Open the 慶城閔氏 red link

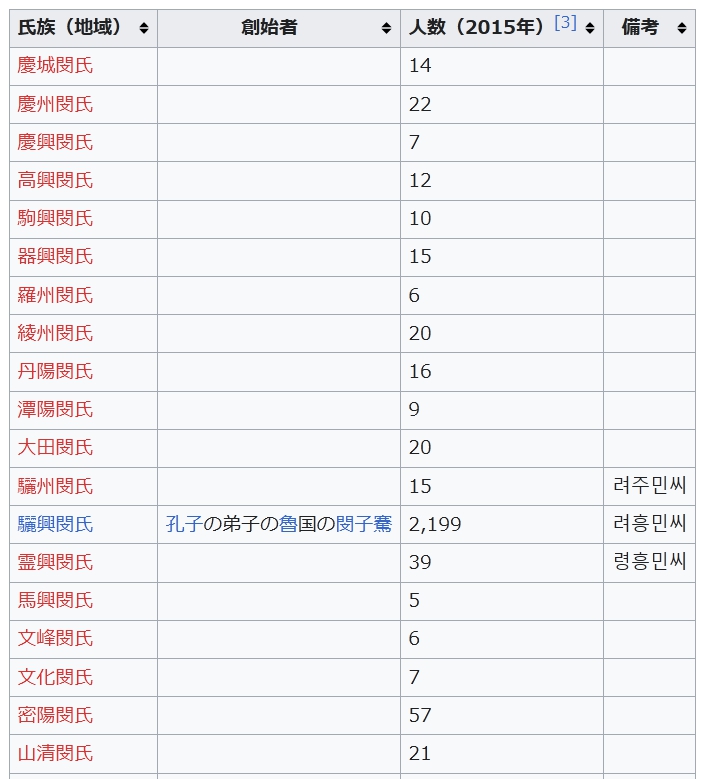point(55,66)
